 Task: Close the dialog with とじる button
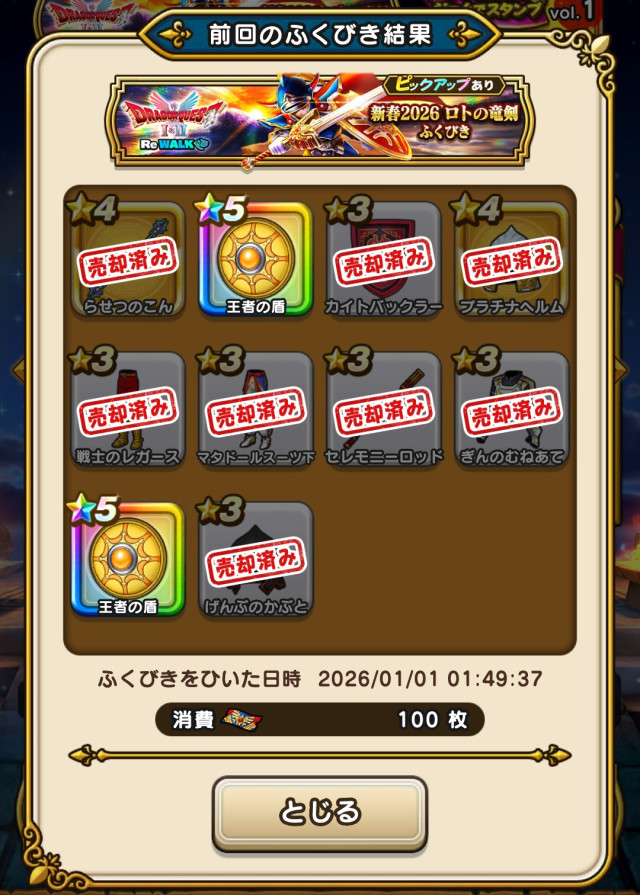pyautogui.click(x=319, y=812)
